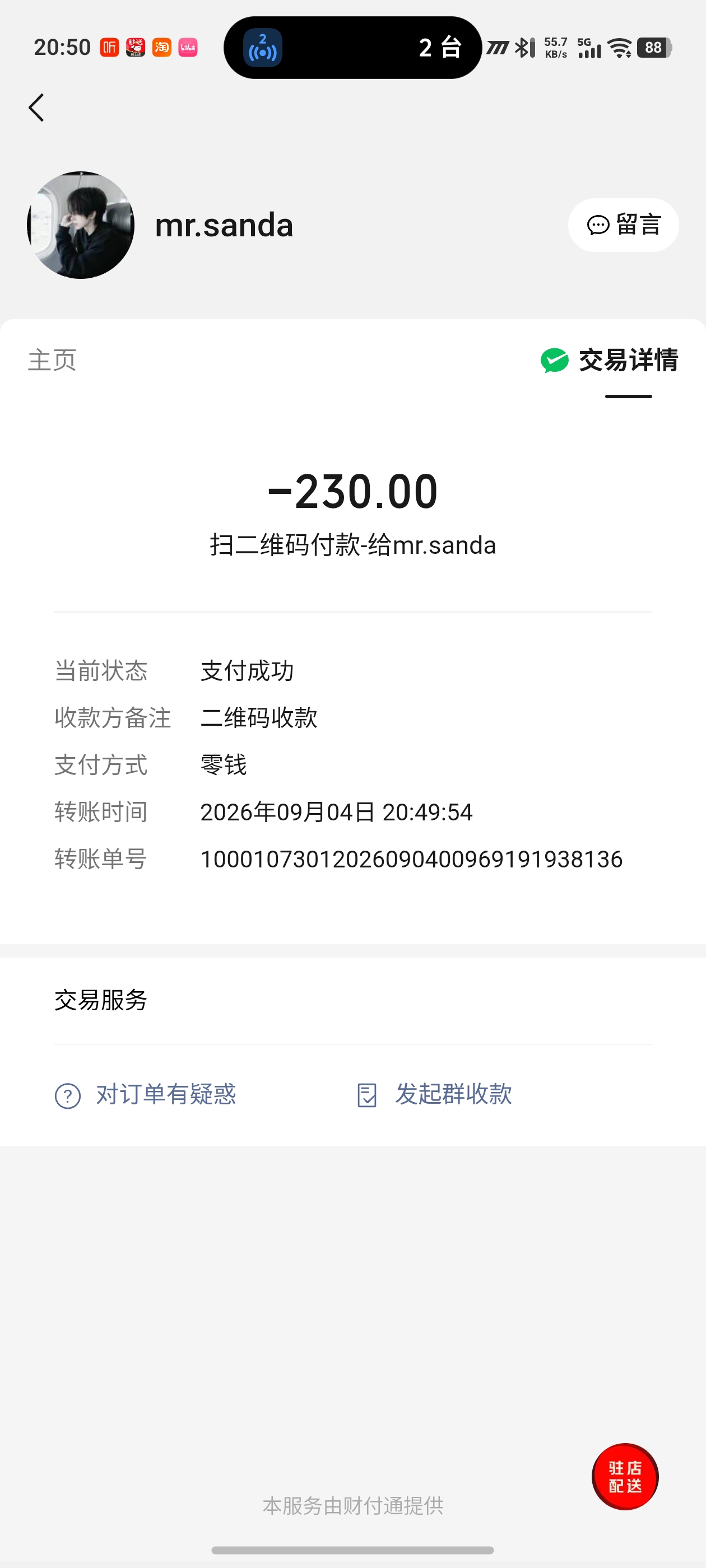Tap the 留言 message button
The width and height of the screenshot is (706, 1568).
[x=623, y=225]
